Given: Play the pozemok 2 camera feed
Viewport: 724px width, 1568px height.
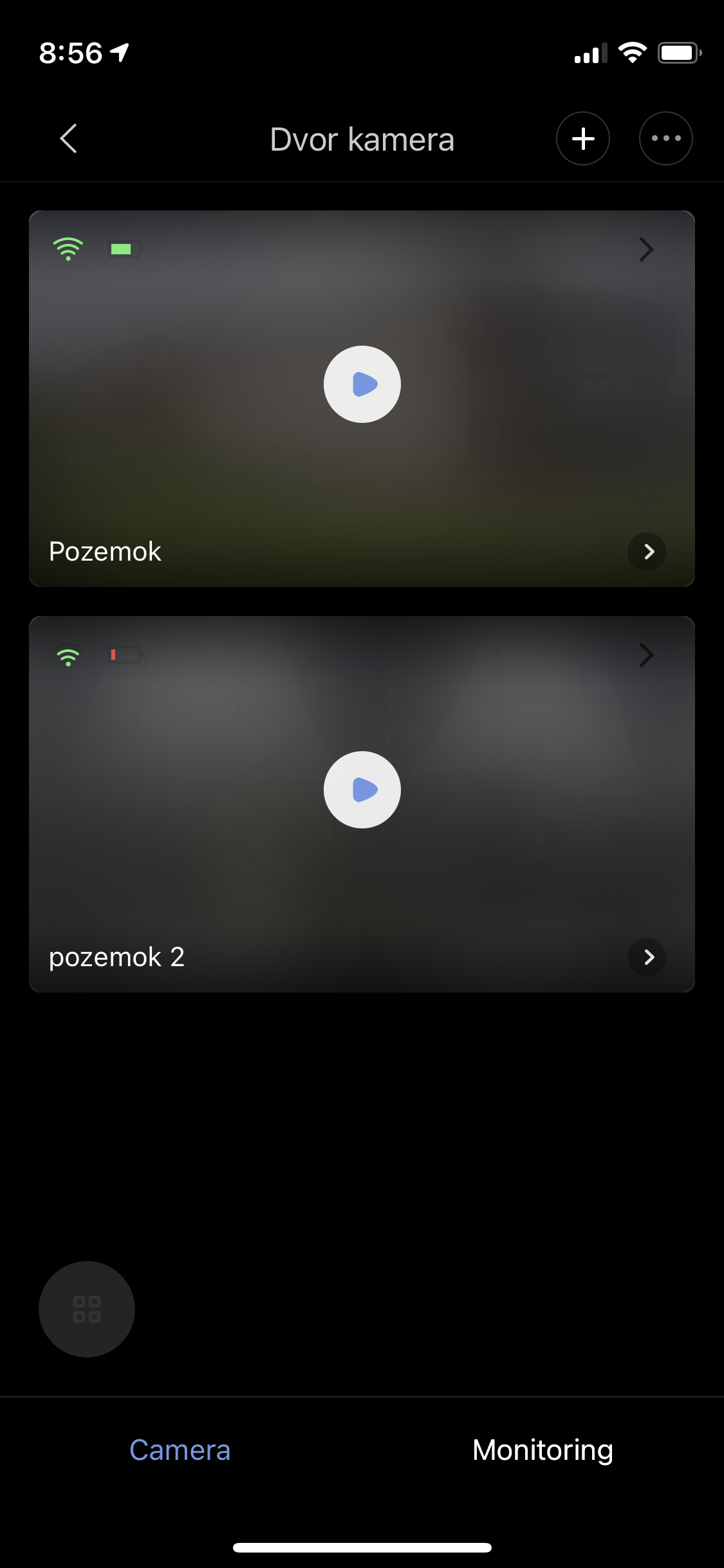Looking at the screenshot, I should 362,790.
